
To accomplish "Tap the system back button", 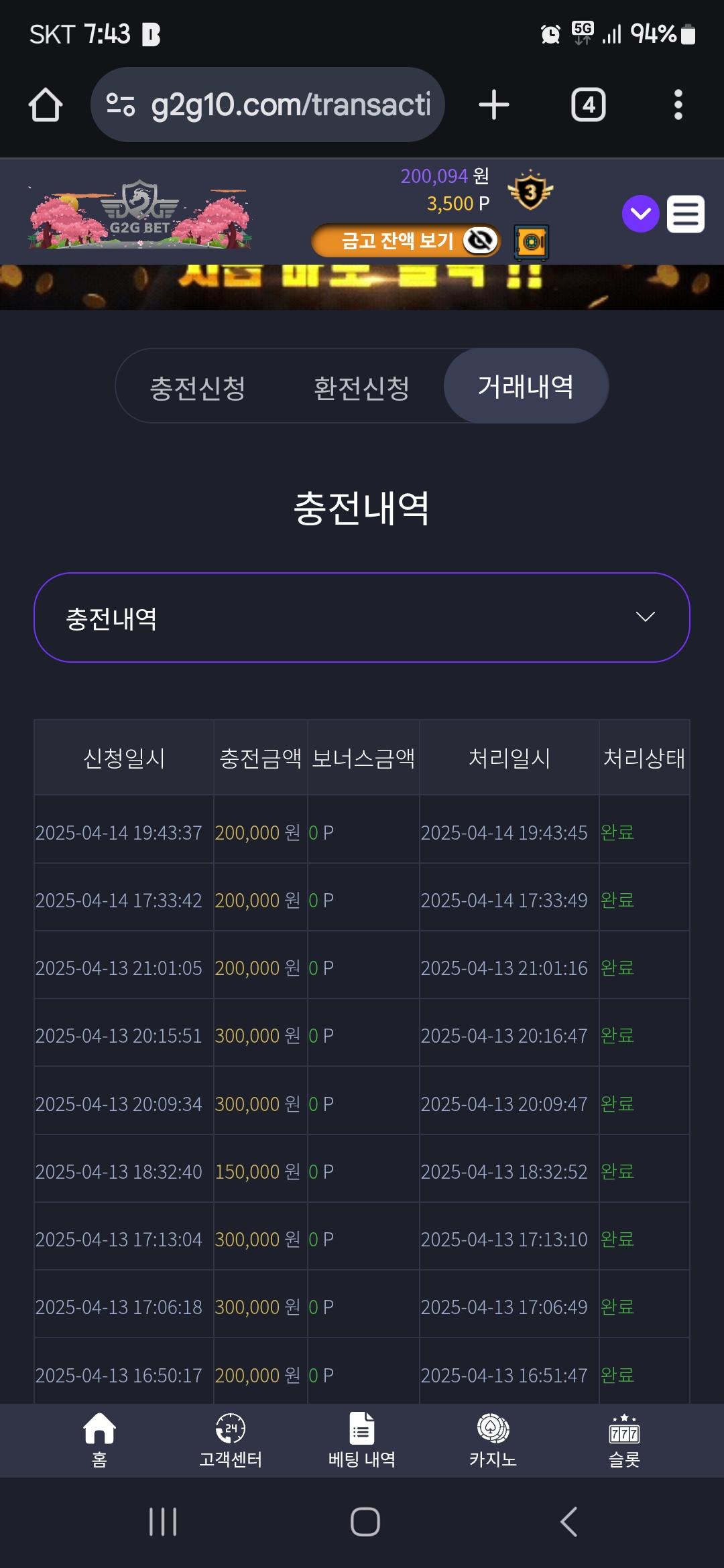I will 569,1522.
